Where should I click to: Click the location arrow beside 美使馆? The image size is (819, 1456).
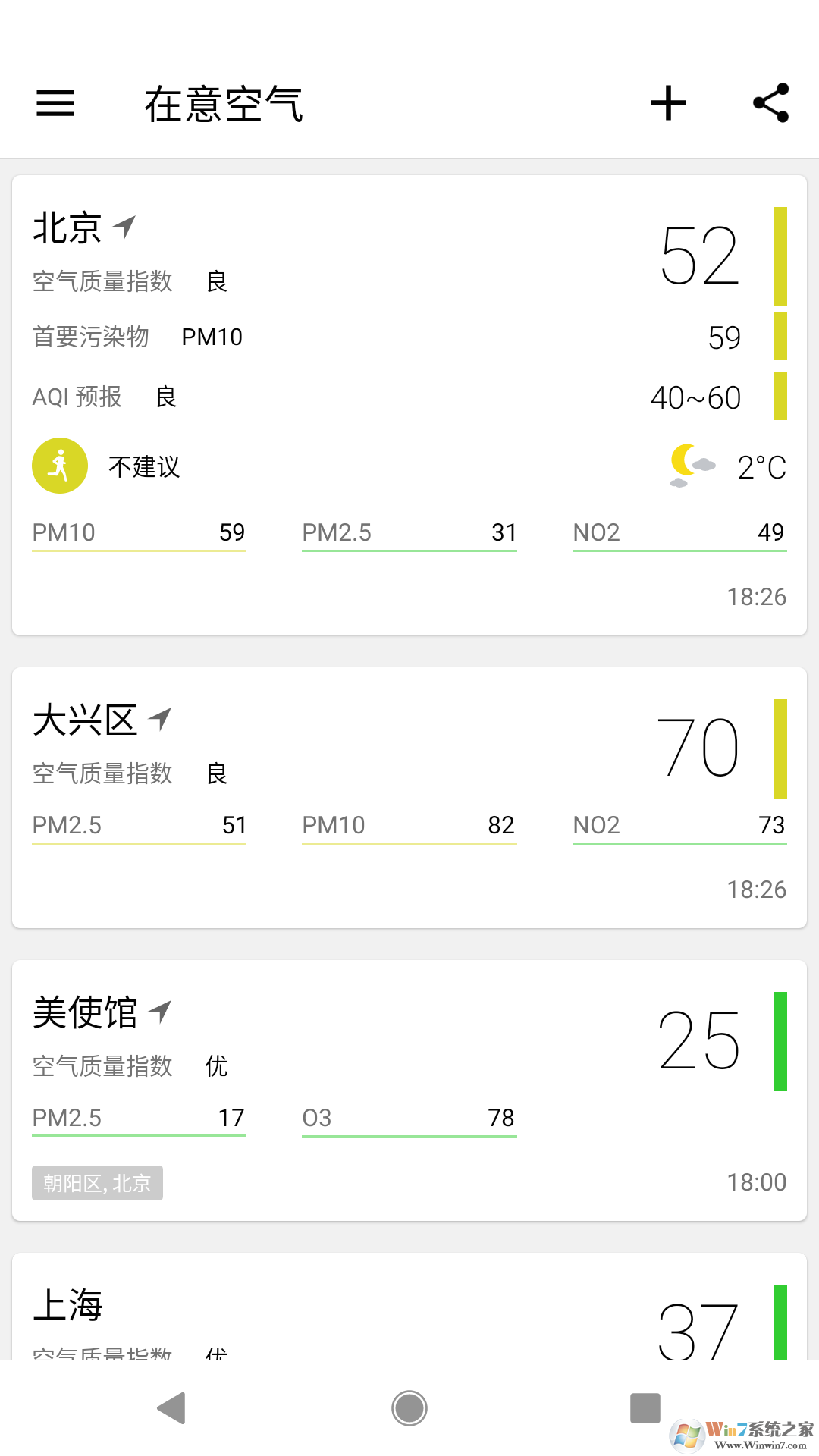(161, 1009)
